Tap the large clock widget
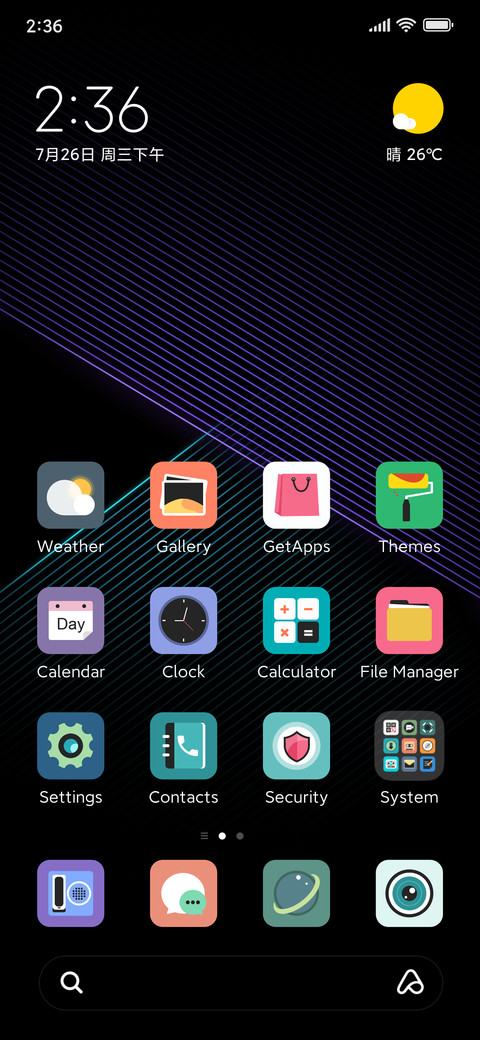 pyautogui.click(x=91, y=109)
